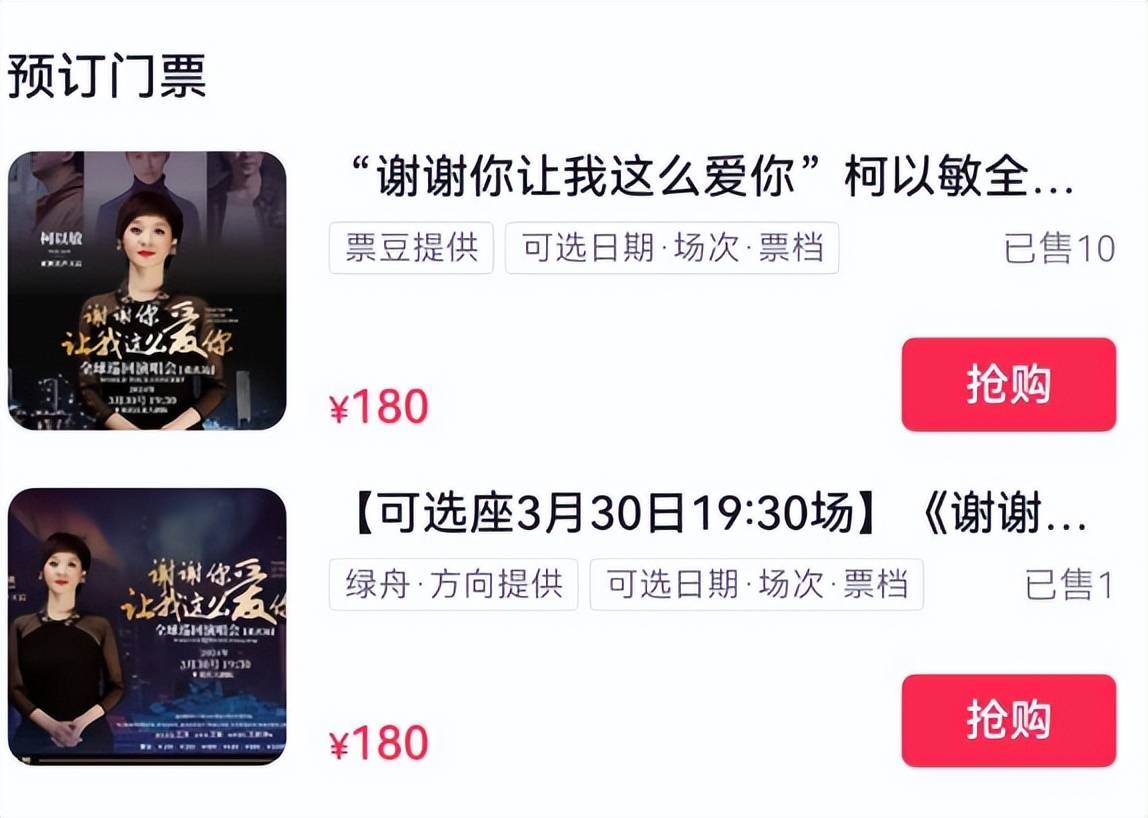Image resolution: width=1148 pixels, height=818 pixels.
Task: Tap 抢购 for the 票豆提供 ticket
Action: (1008, 385)
